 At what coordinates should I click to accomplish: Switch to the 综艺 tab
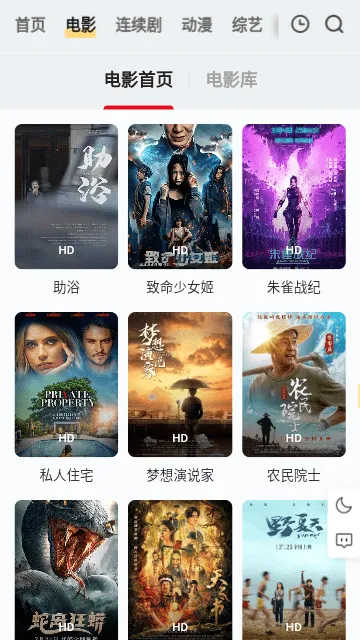click(247, 25)
